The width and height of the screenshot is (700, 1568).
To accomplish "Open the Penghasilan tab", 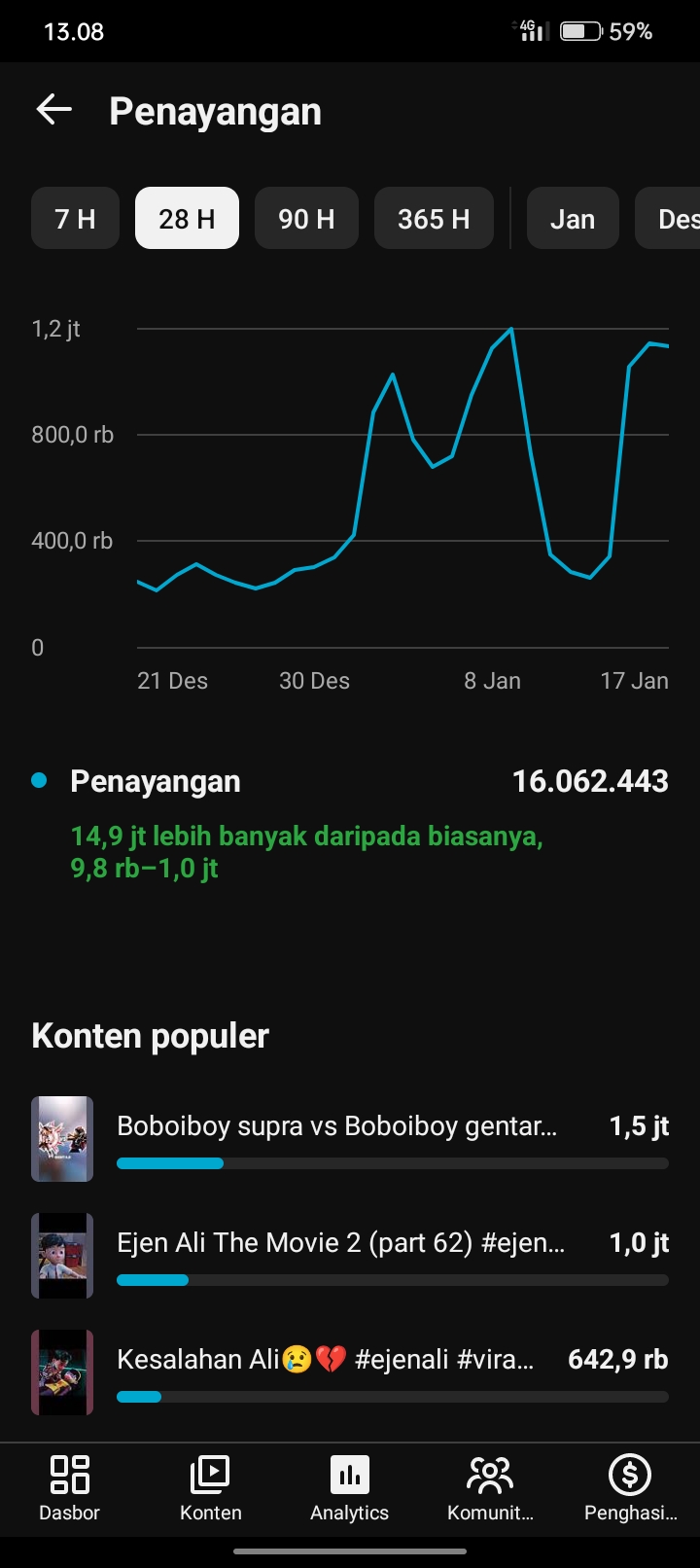I will coord(630,1488).
